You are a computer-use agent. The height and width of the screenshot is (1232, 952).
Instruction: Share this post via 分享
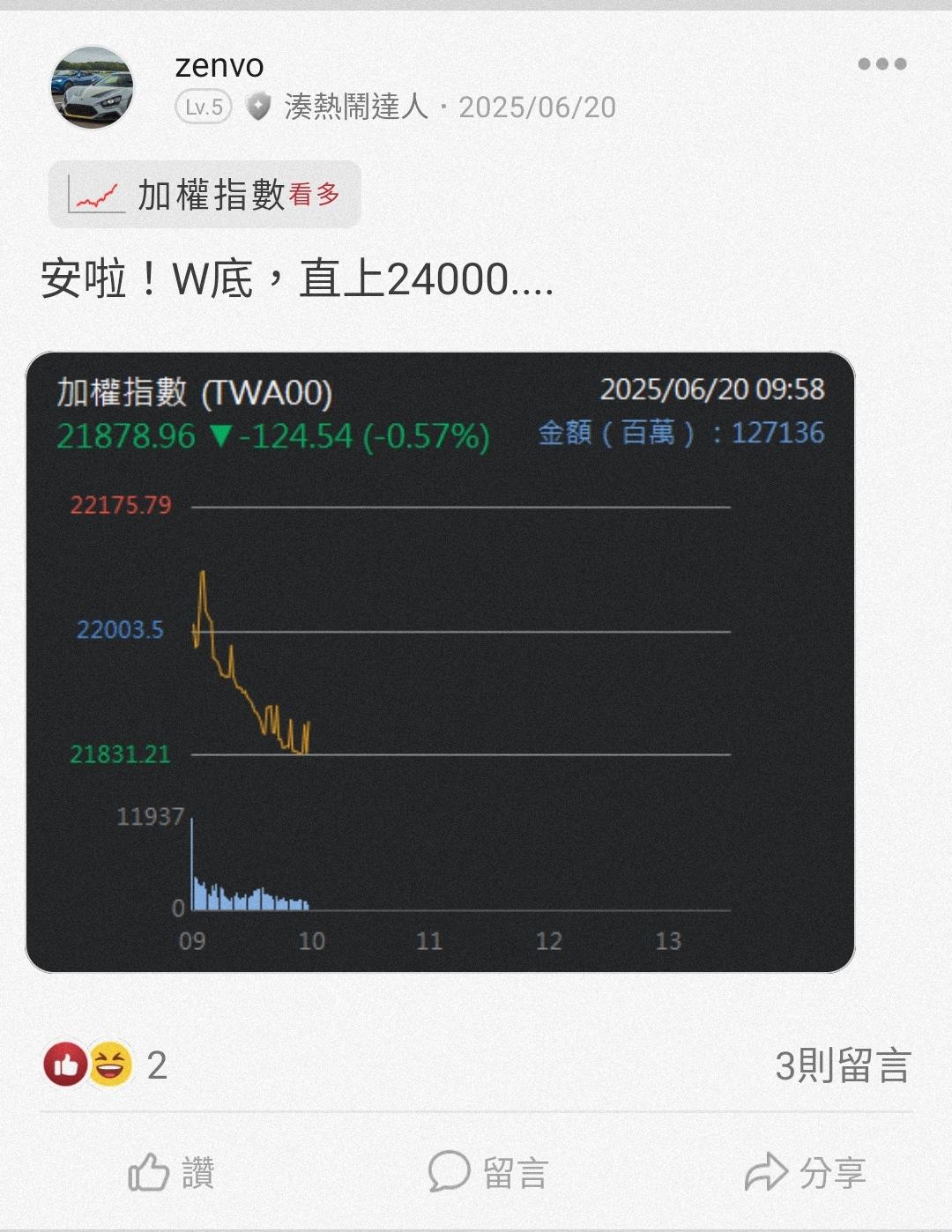805,1173
